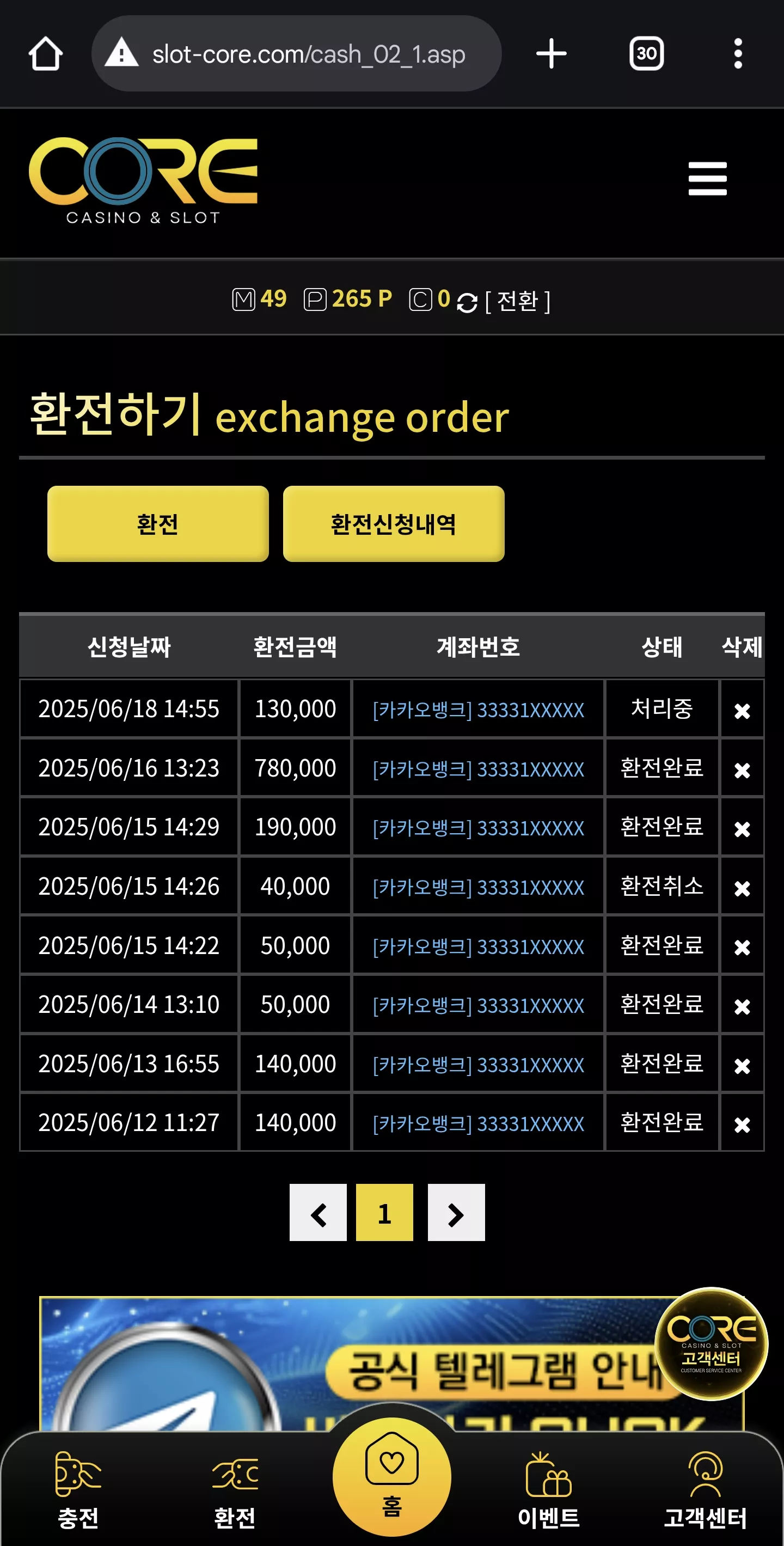Open the tab switcher showing 30
Screen dimensions: 784x1546
point(646,54)
